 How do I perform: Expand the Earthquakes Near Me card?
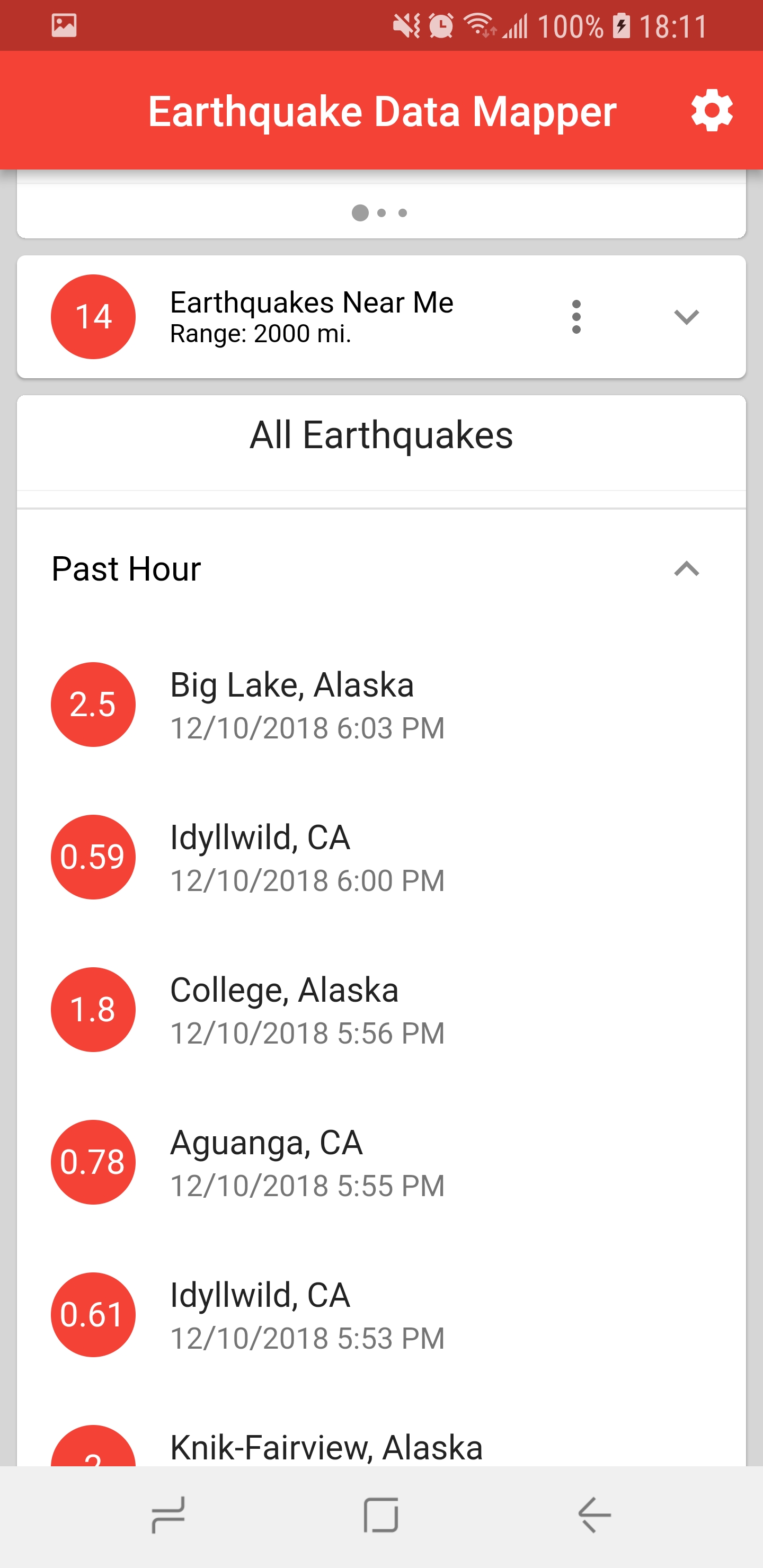click(686, 317)
